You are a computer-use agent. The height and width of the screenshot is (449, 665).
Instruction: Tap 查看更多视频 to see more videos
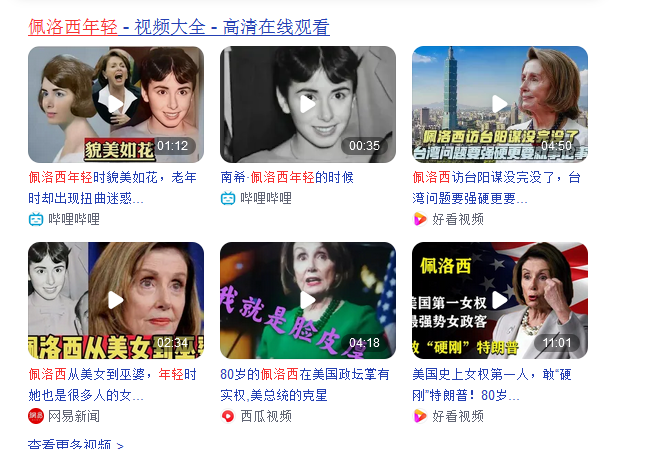tap(76, 444)
